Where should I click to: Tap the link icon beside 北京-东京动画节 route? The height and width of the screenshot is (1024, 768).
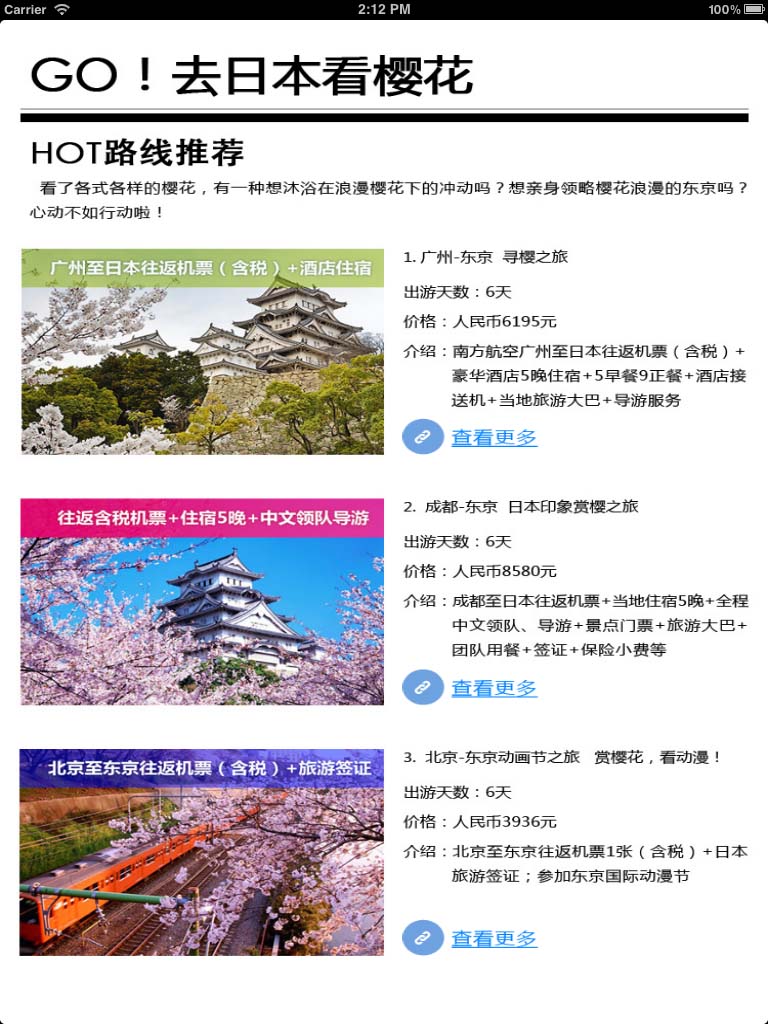(x=423, y=938)
